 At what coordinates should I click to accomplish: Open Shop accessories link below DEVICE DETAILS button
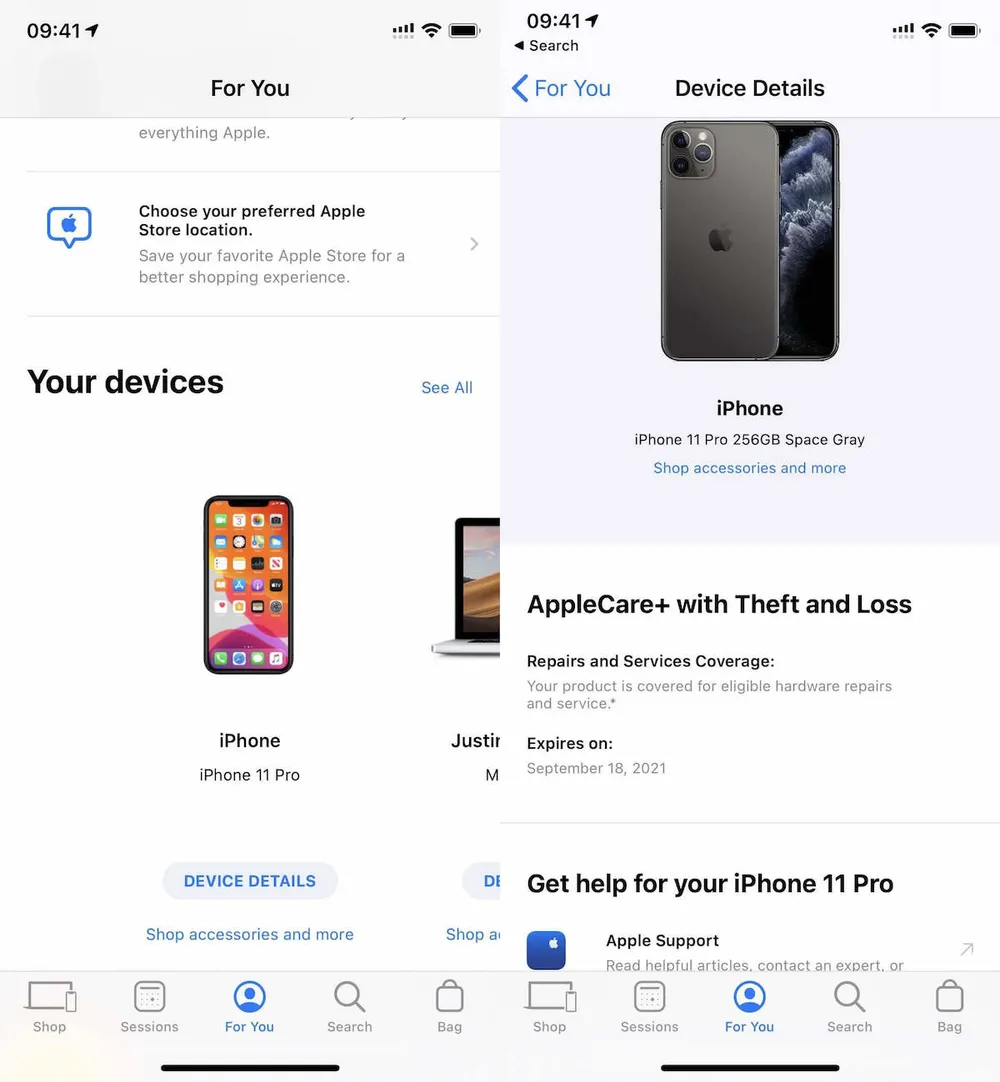(x=249, y=934)
